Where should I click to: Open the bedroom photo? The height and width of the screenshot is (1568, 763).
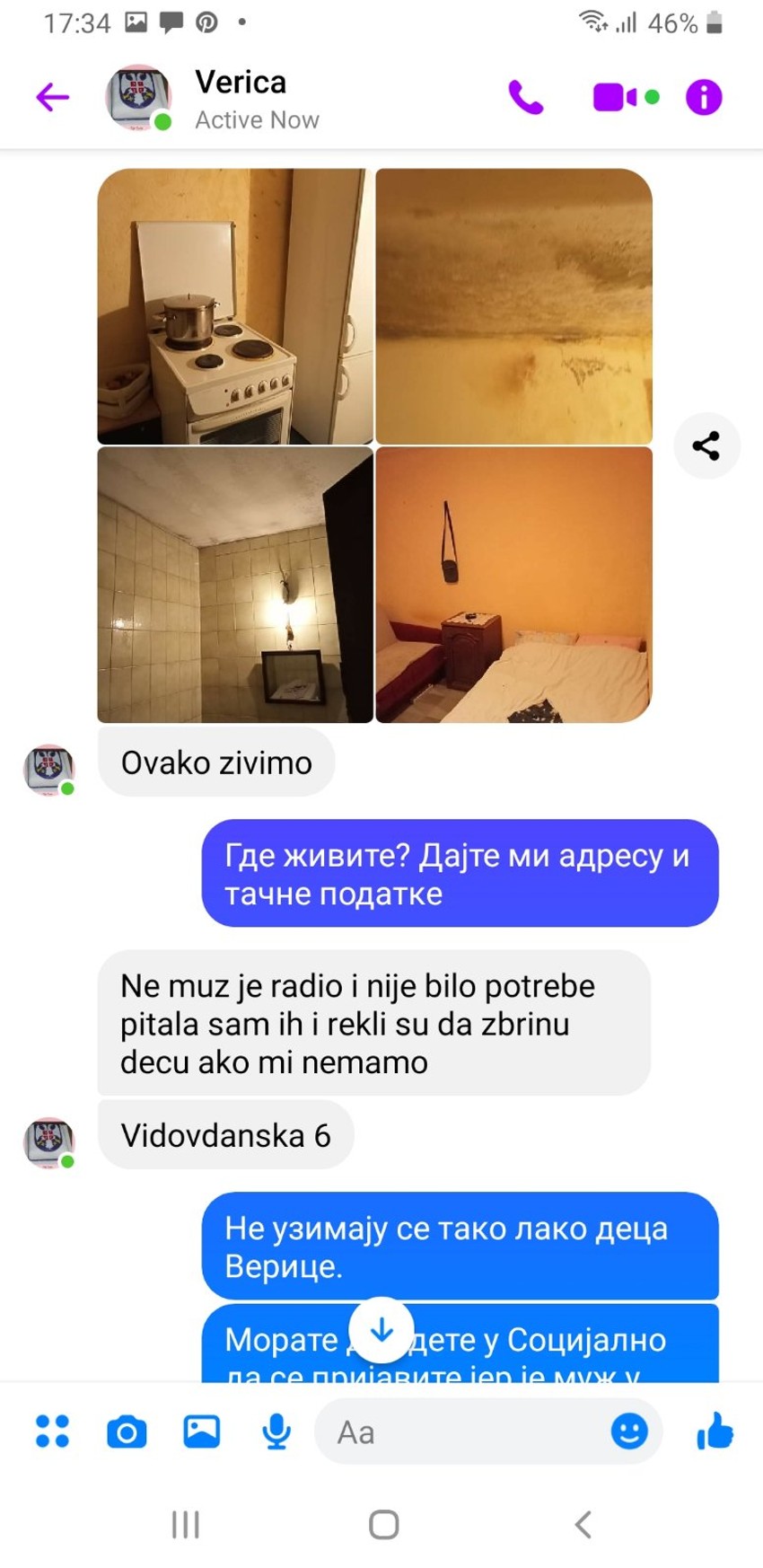pyautogui.click(x=513, y=585)
